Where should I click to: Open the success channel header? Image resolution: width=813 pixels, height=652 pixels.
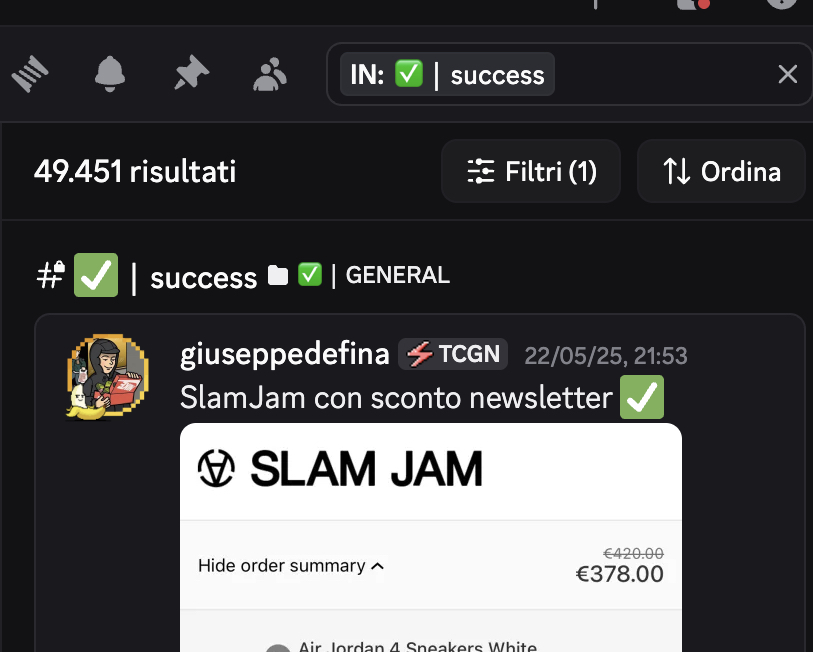(243, 275)
